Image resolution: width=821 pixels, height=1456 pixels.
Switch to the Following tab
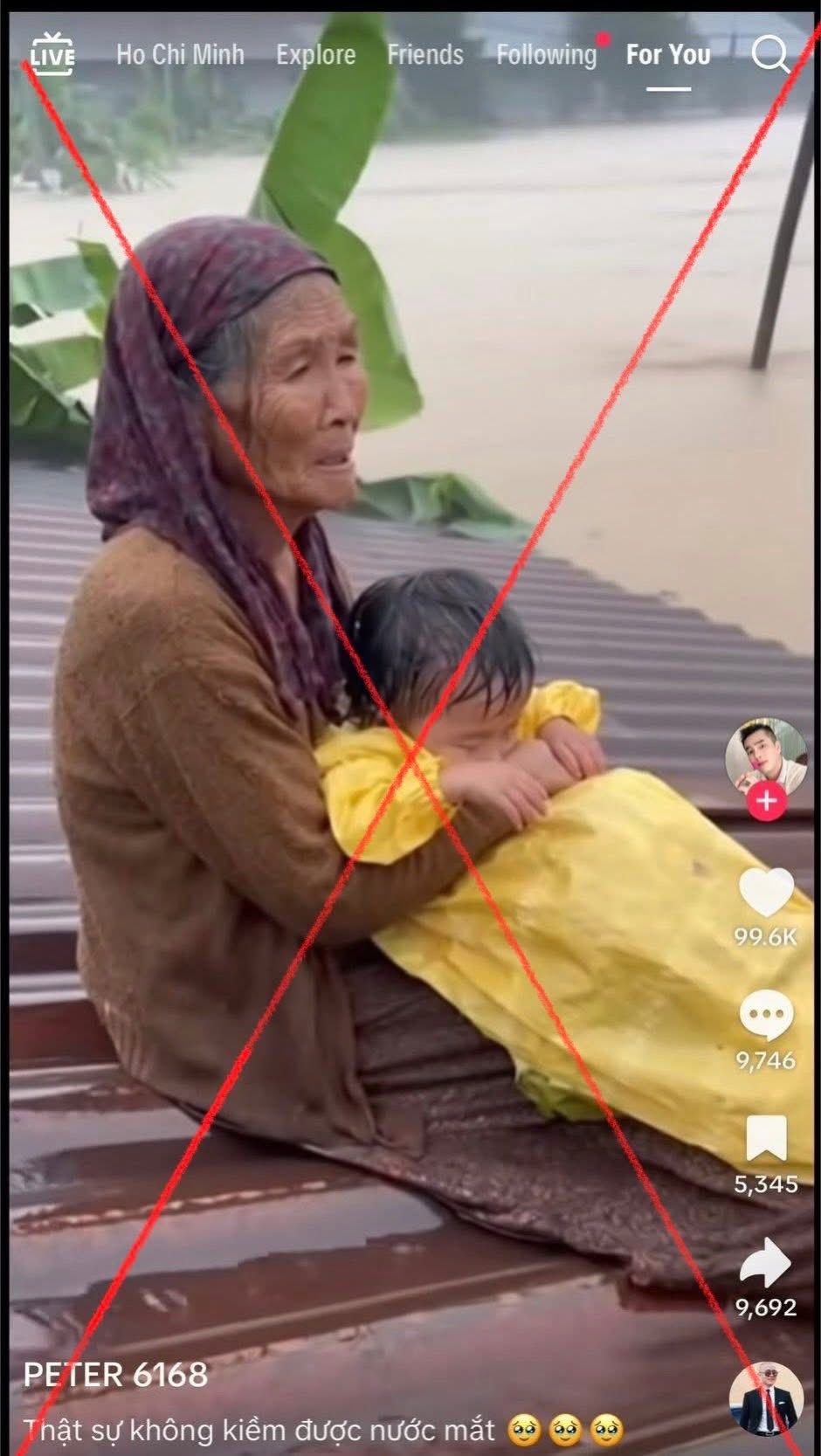pos(547,55)
